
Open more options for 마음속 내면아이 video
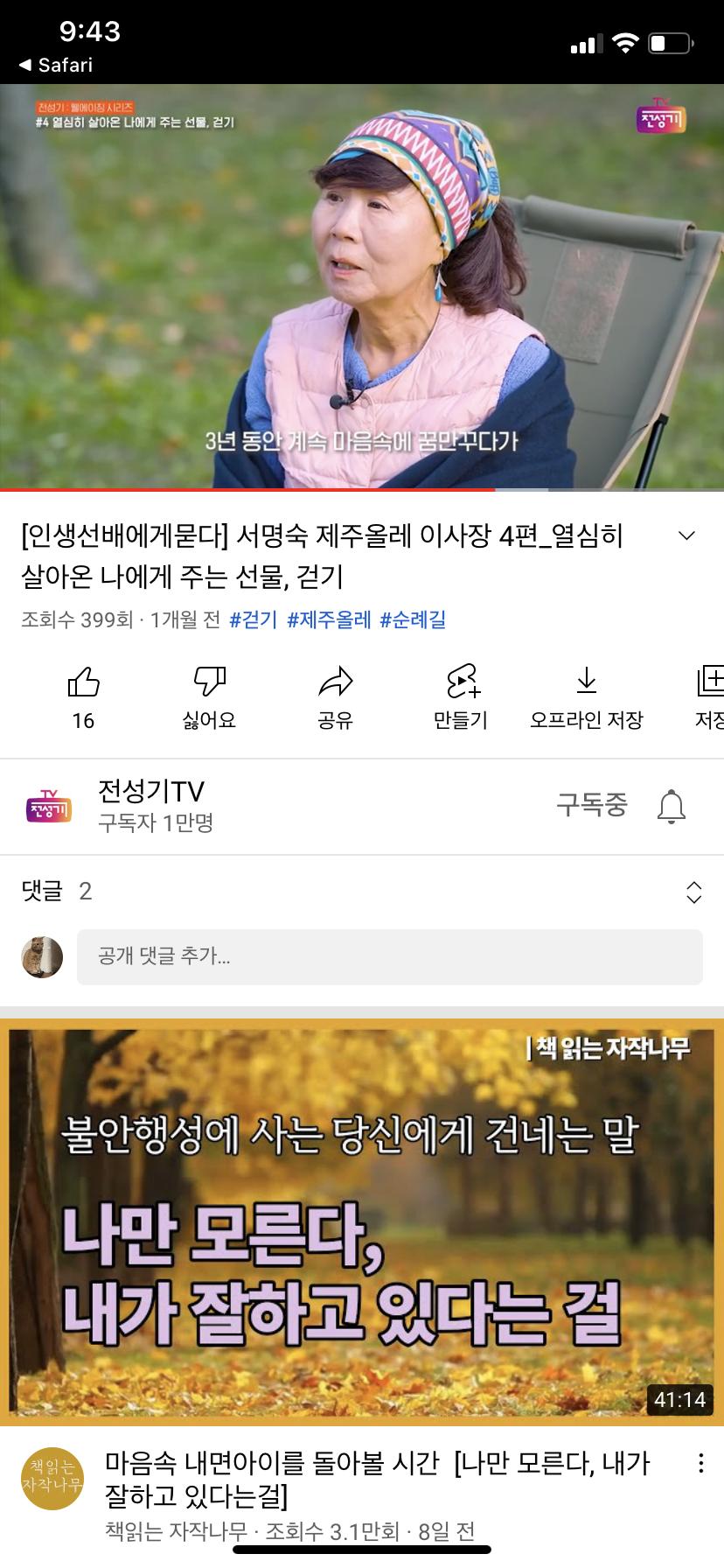coord(700,1464)
